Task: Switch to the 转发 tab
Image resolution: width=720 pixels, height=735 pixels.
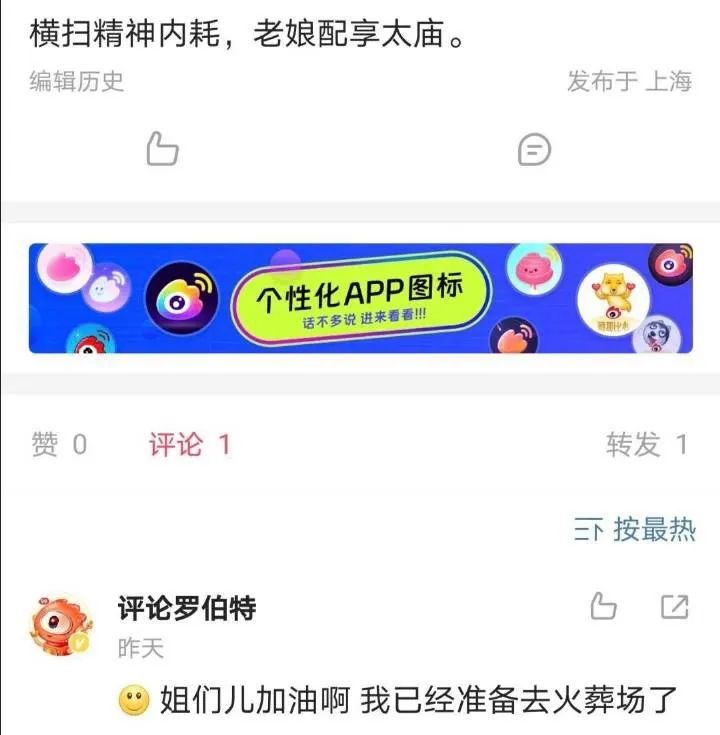Action: click(646, 445)
